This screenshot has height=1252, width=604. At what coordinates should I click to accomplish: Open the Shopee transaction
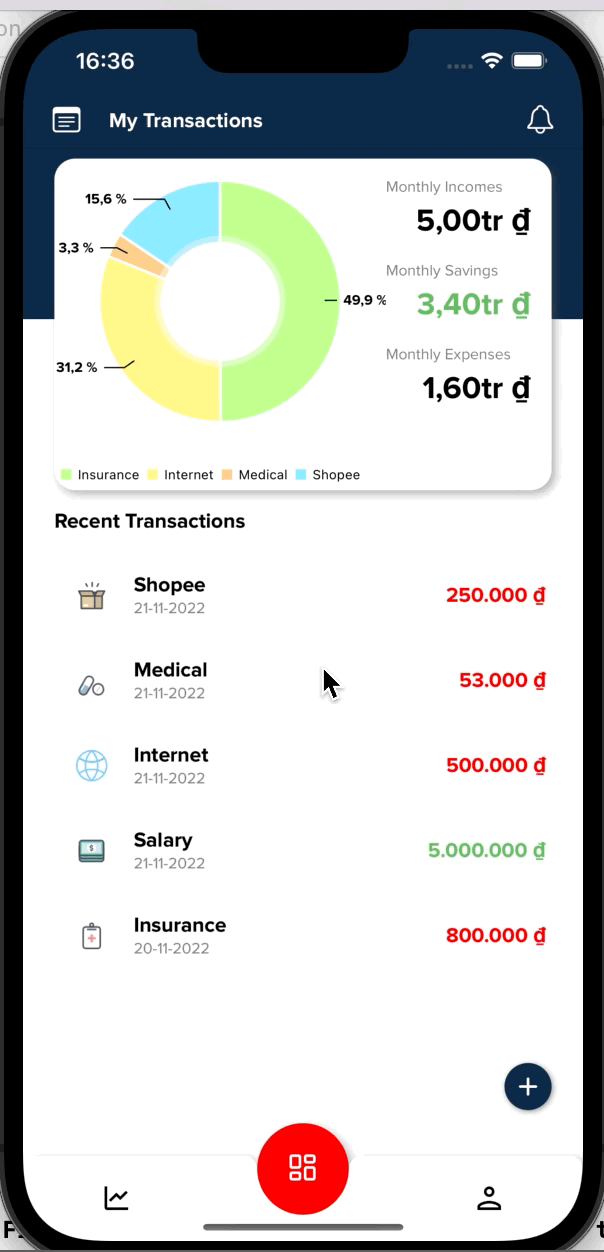point(302,595)
